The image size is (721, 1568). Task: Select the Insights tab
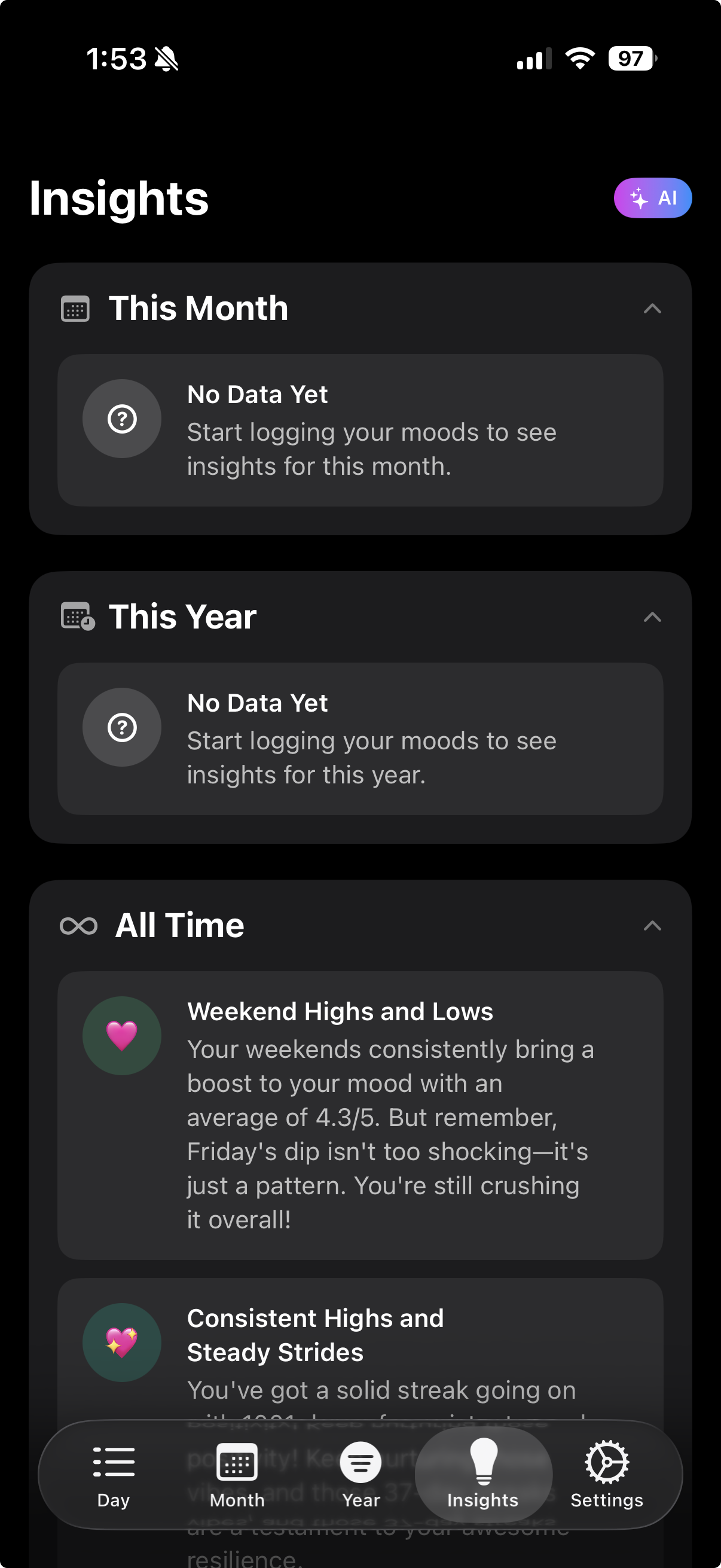coord(483,1474)
